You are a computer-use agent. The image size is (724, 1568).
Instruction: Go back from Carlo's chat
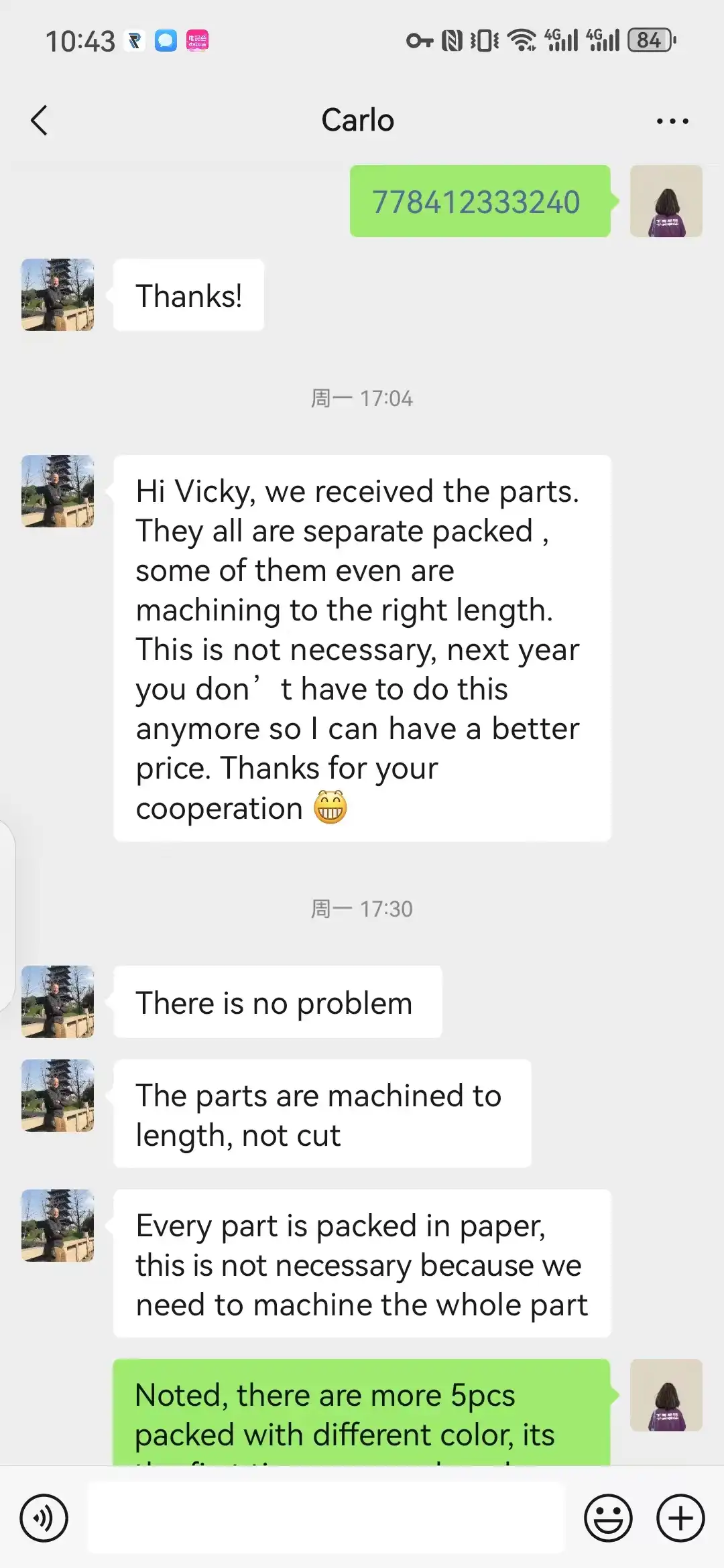point(40,121)
